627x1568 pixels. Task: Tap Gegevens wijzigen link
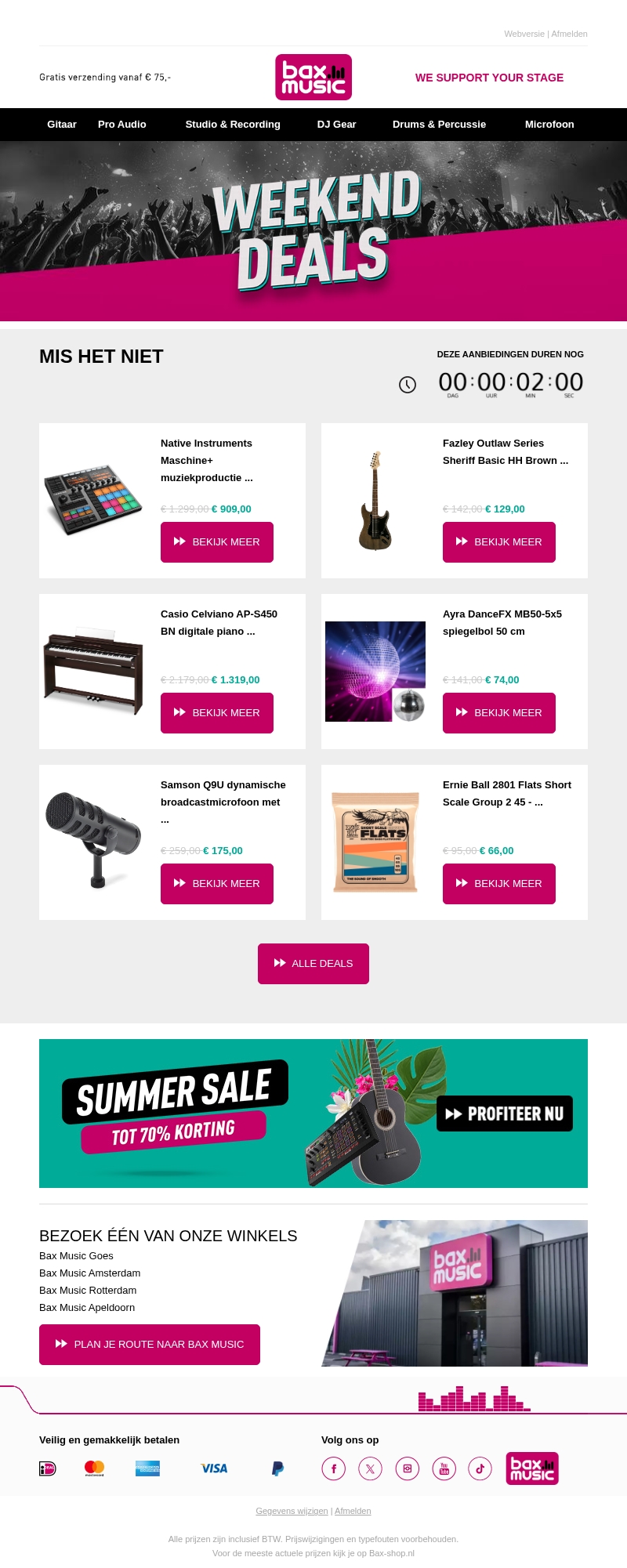click(292, 1511)
